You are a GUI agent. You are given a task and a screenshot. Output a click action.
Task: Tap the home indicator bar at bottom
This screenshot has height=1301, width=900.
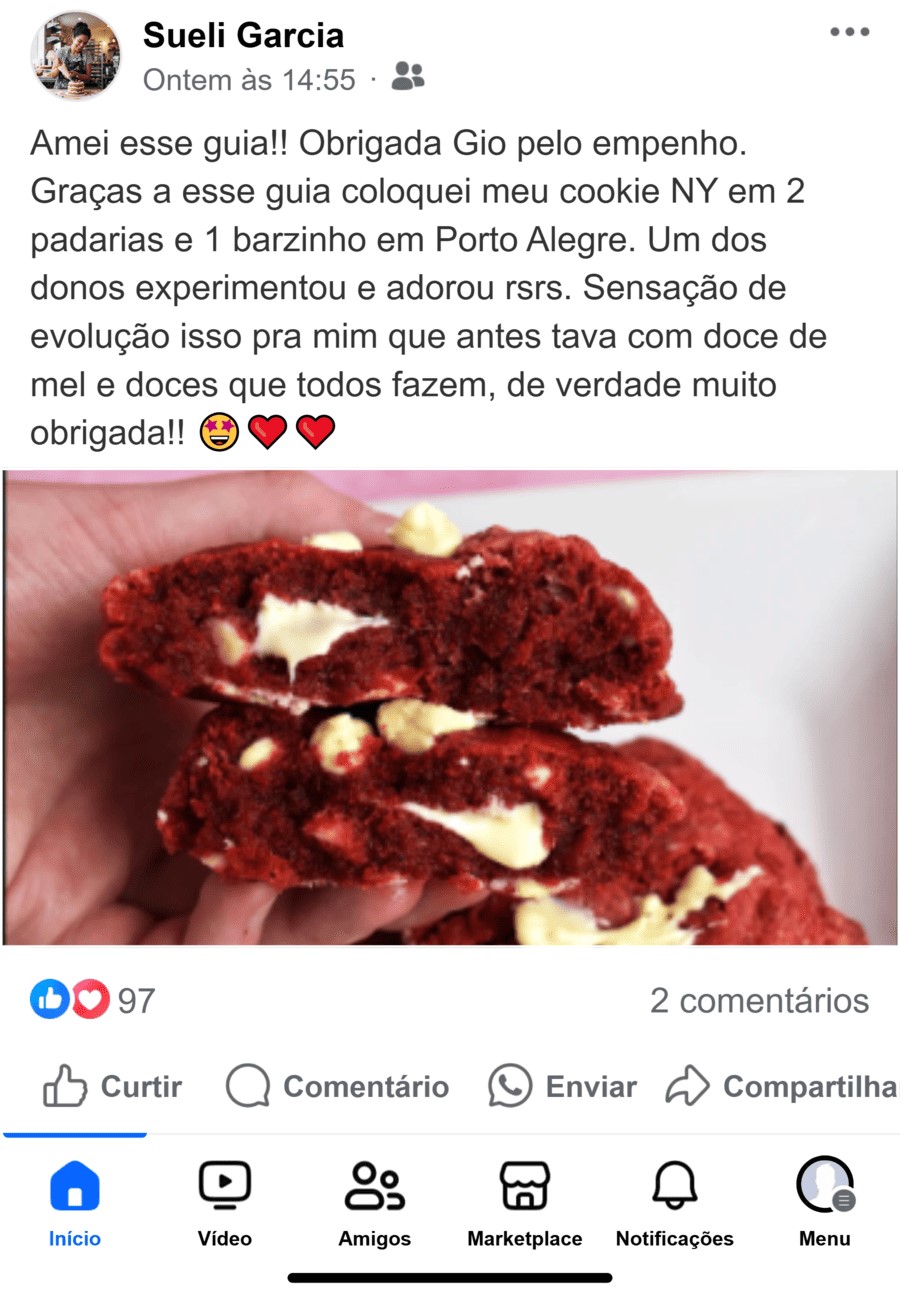[450, 1277]
